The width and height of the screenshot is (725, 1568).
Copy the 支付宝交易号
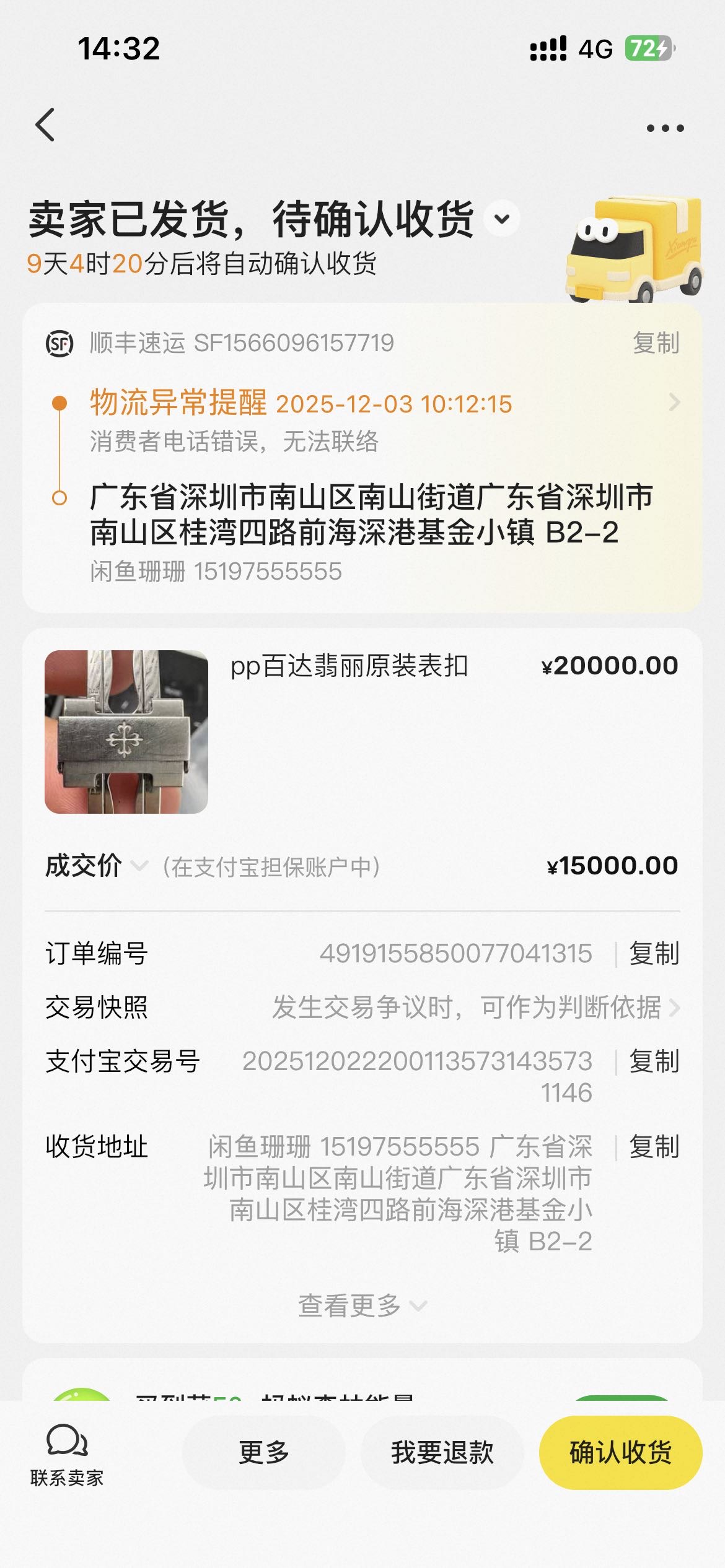click(654, 1061)
